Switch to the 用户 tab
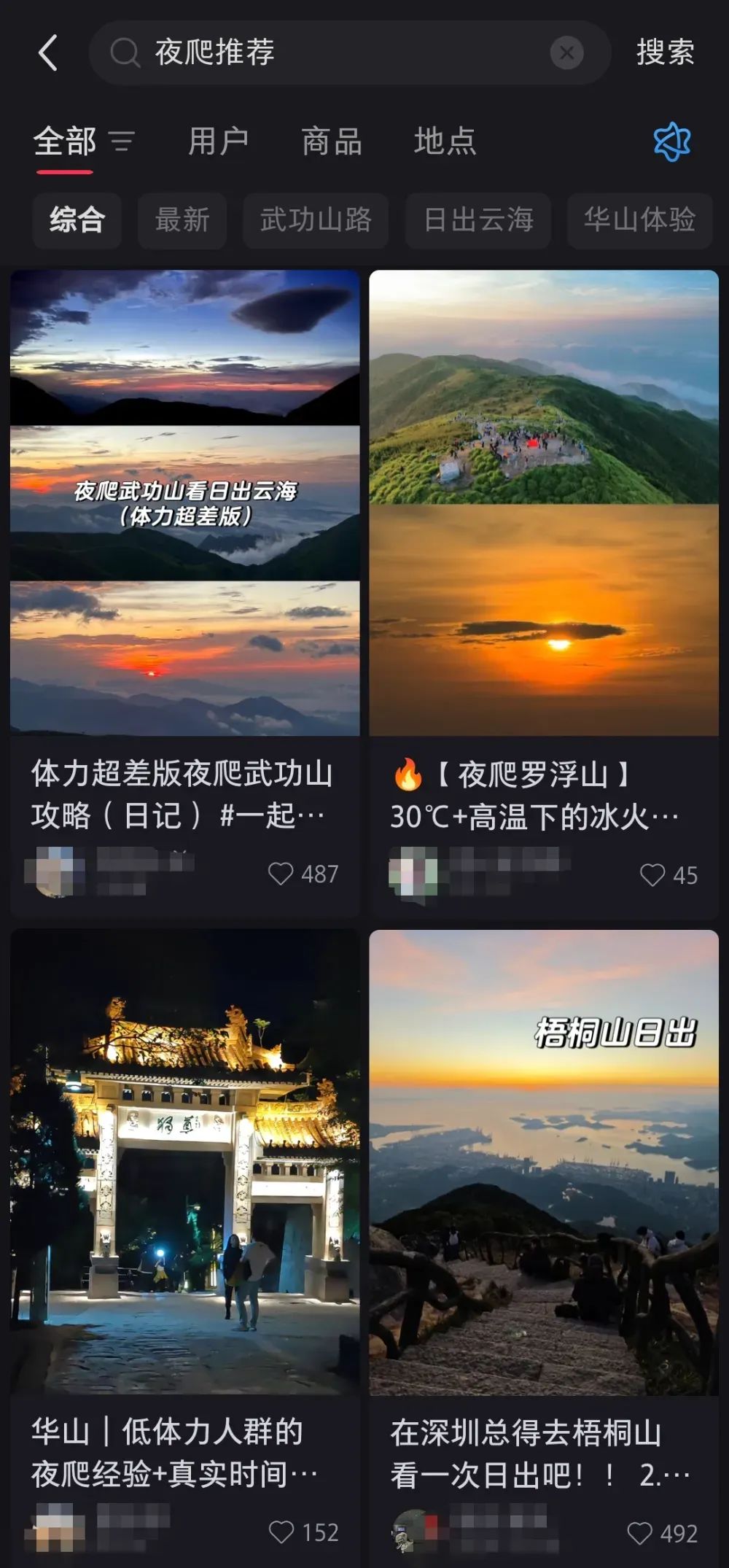Image resolution: width=729 pixels, height=1568 pixels. click(x=218, y=141)
